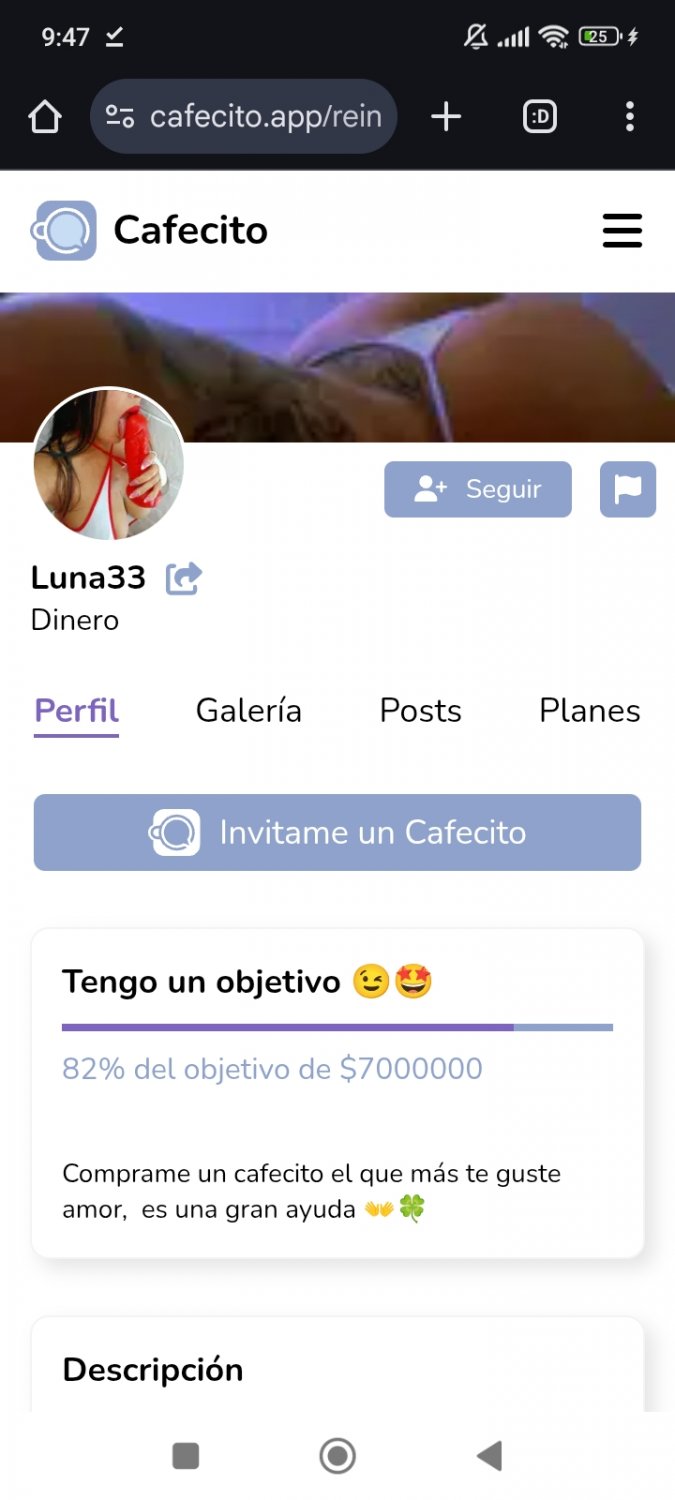
Task: View the Planes tab
Action: coord(589,710)
